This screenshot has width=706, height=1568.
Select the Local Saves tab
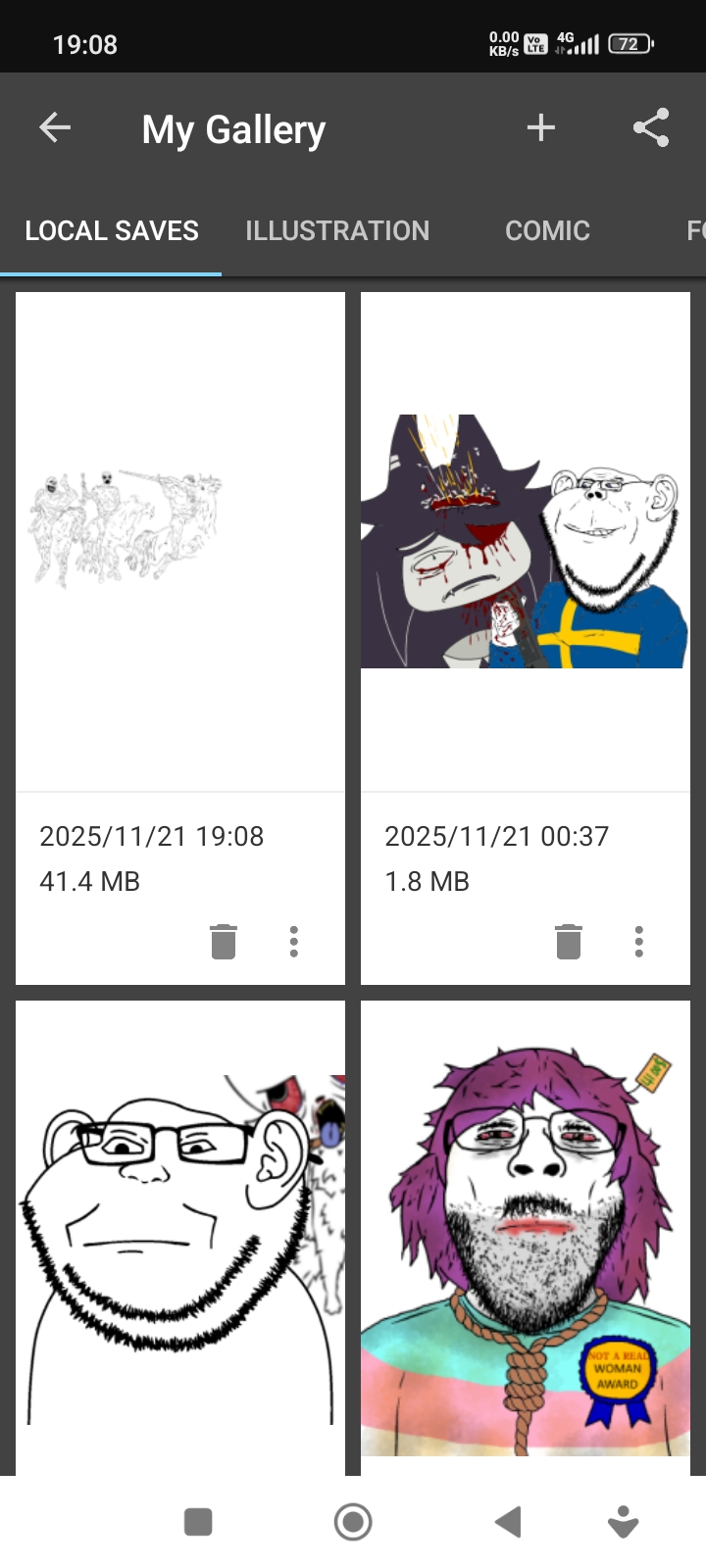click(112, 230)
